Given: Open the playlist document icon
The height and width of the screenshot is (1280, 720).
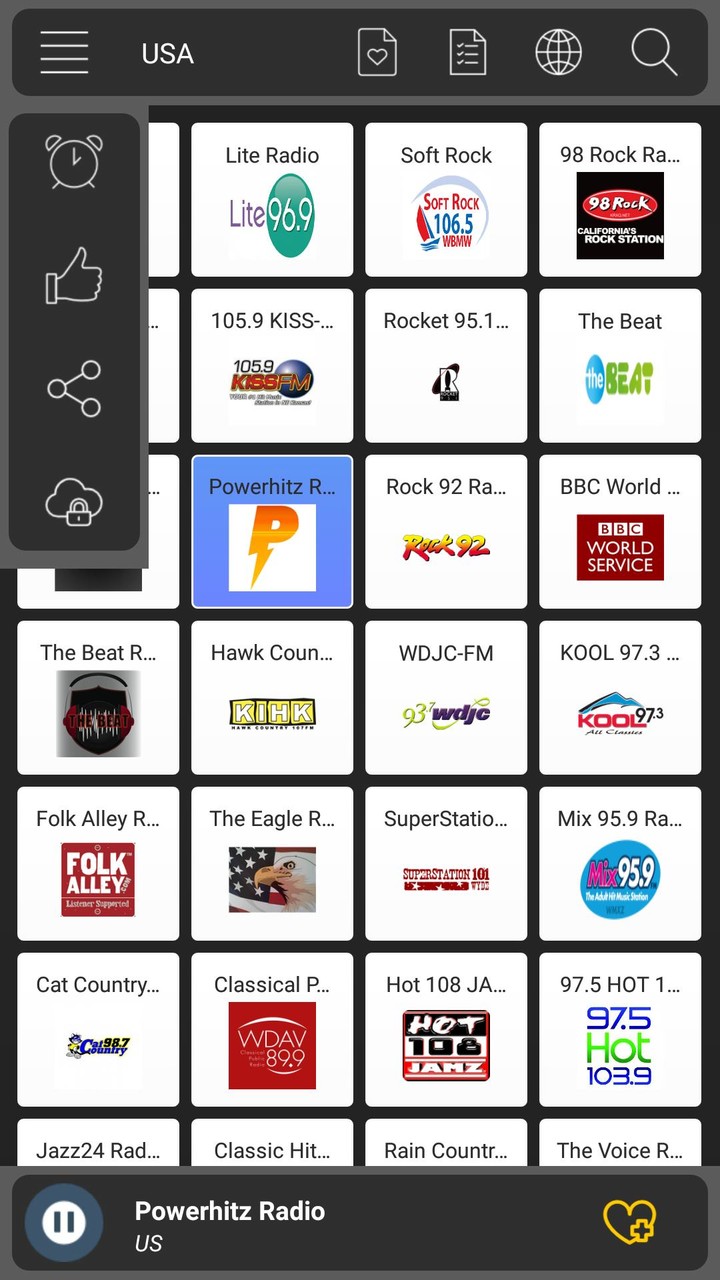Looking at the screenshot, I should click(467, 53).
